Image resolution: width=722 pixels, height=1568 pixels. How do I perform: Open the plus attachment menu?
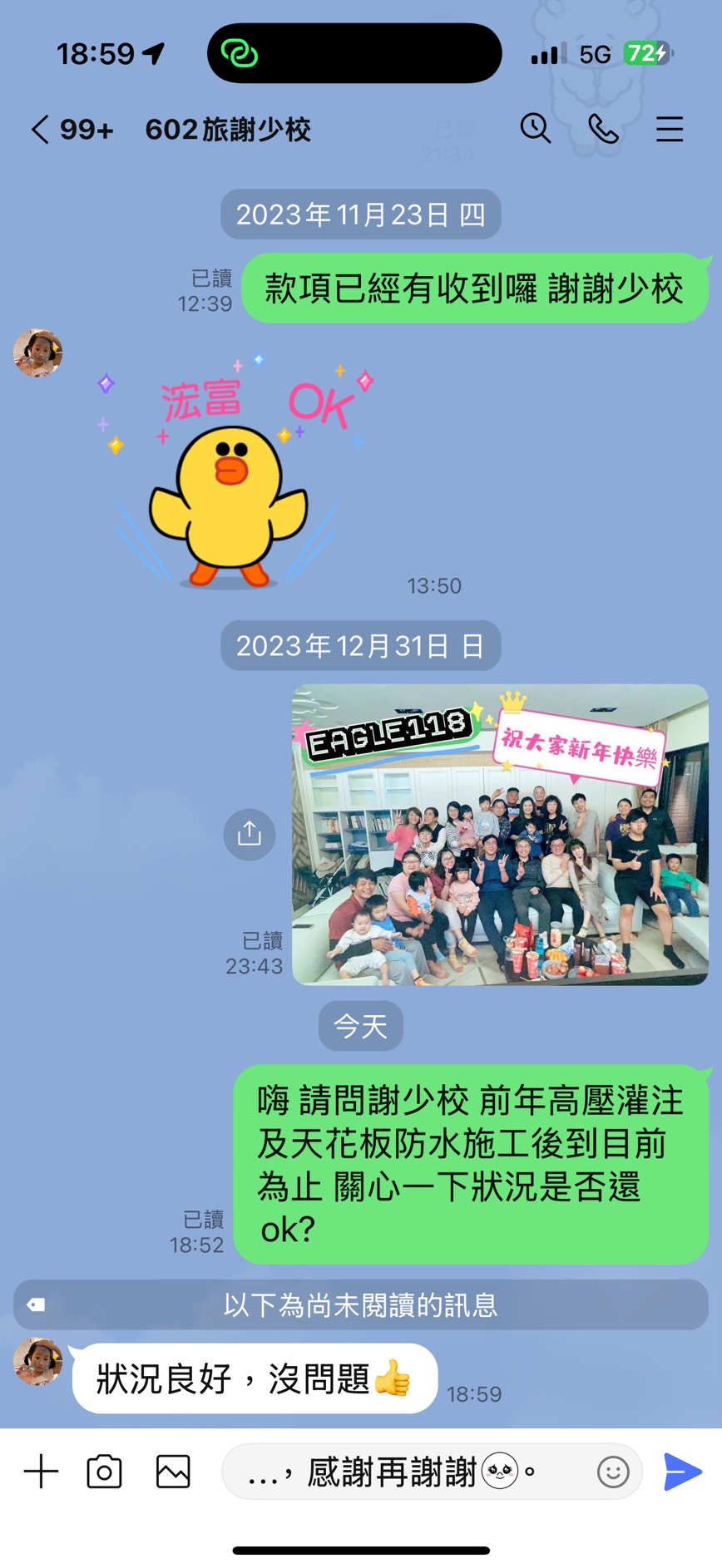coord(41,1472)
